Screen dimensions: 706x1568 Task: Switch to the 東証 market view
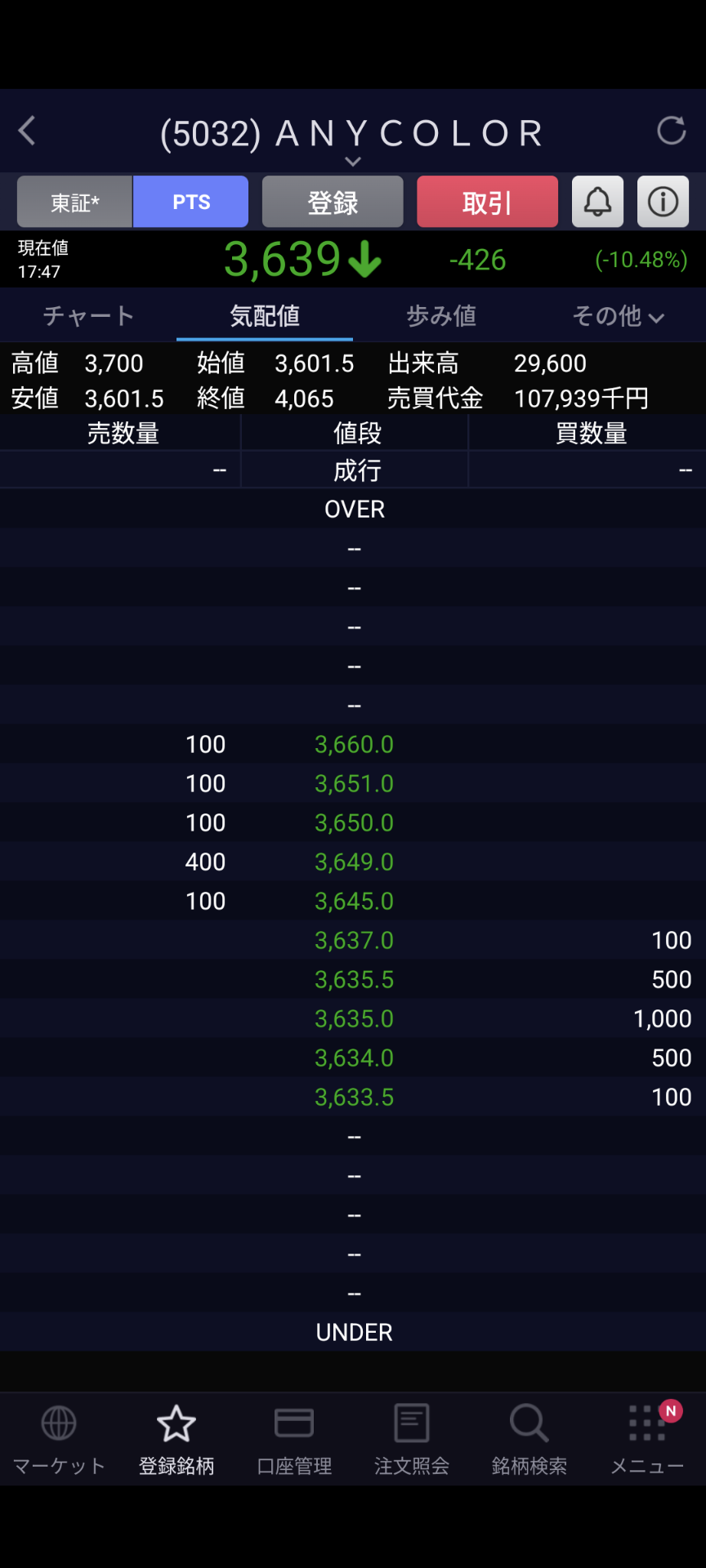[74, 202]
